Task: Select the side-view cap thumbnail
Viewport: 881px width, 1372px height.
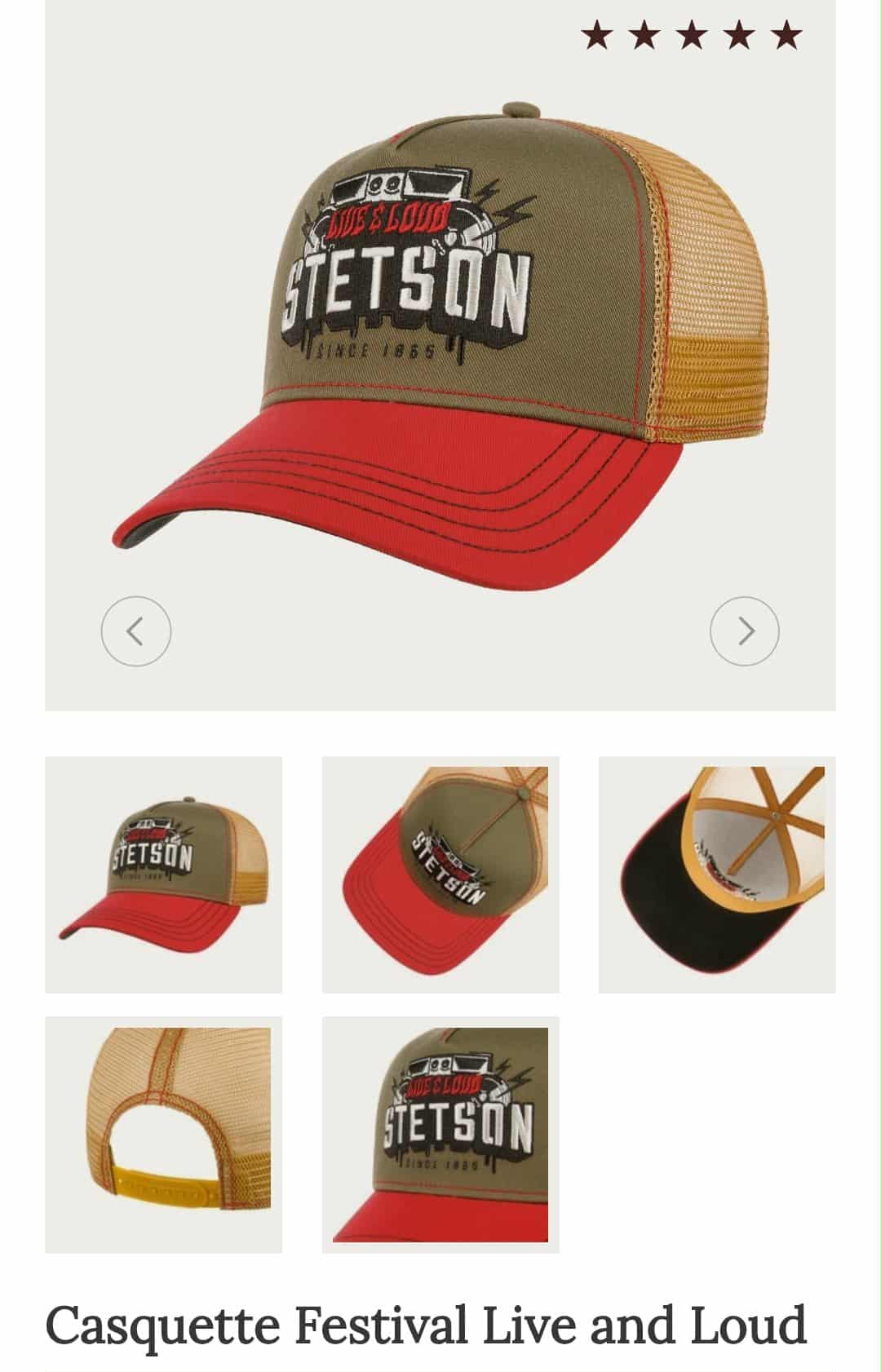Action: coord(163,874)
